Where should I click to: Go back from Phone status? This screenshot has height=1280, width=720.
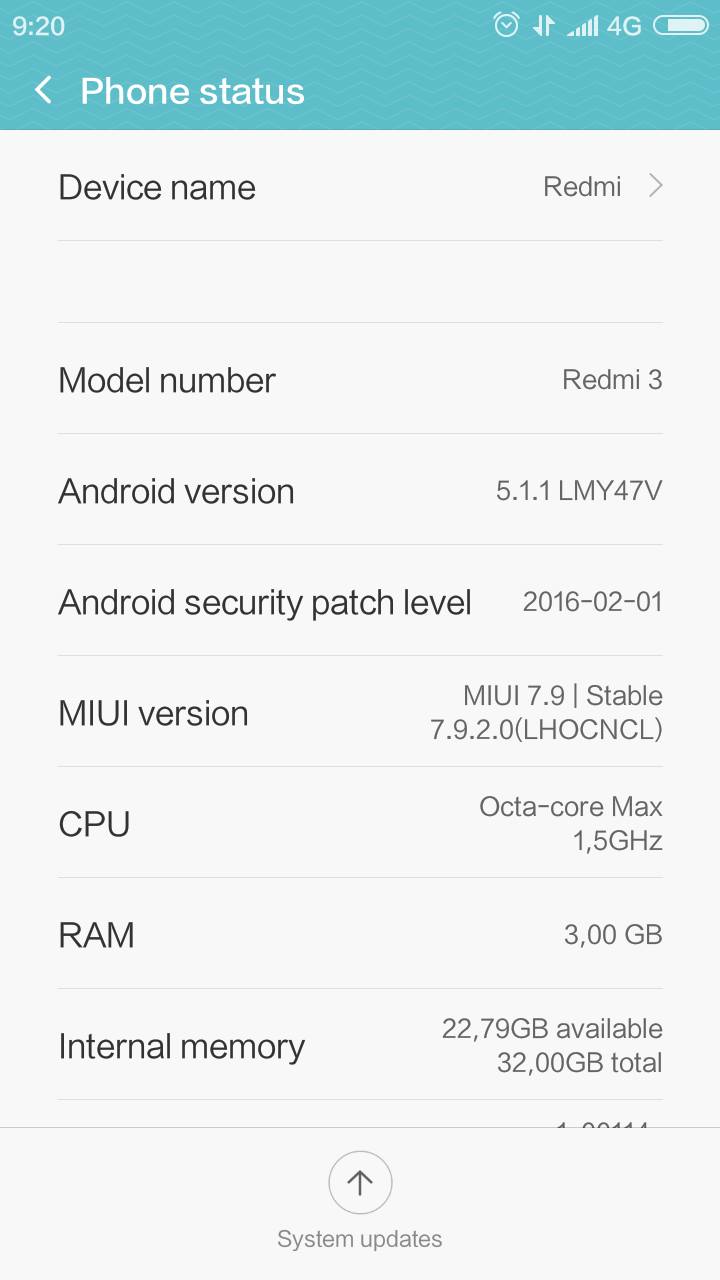click(x=42, y=91)
